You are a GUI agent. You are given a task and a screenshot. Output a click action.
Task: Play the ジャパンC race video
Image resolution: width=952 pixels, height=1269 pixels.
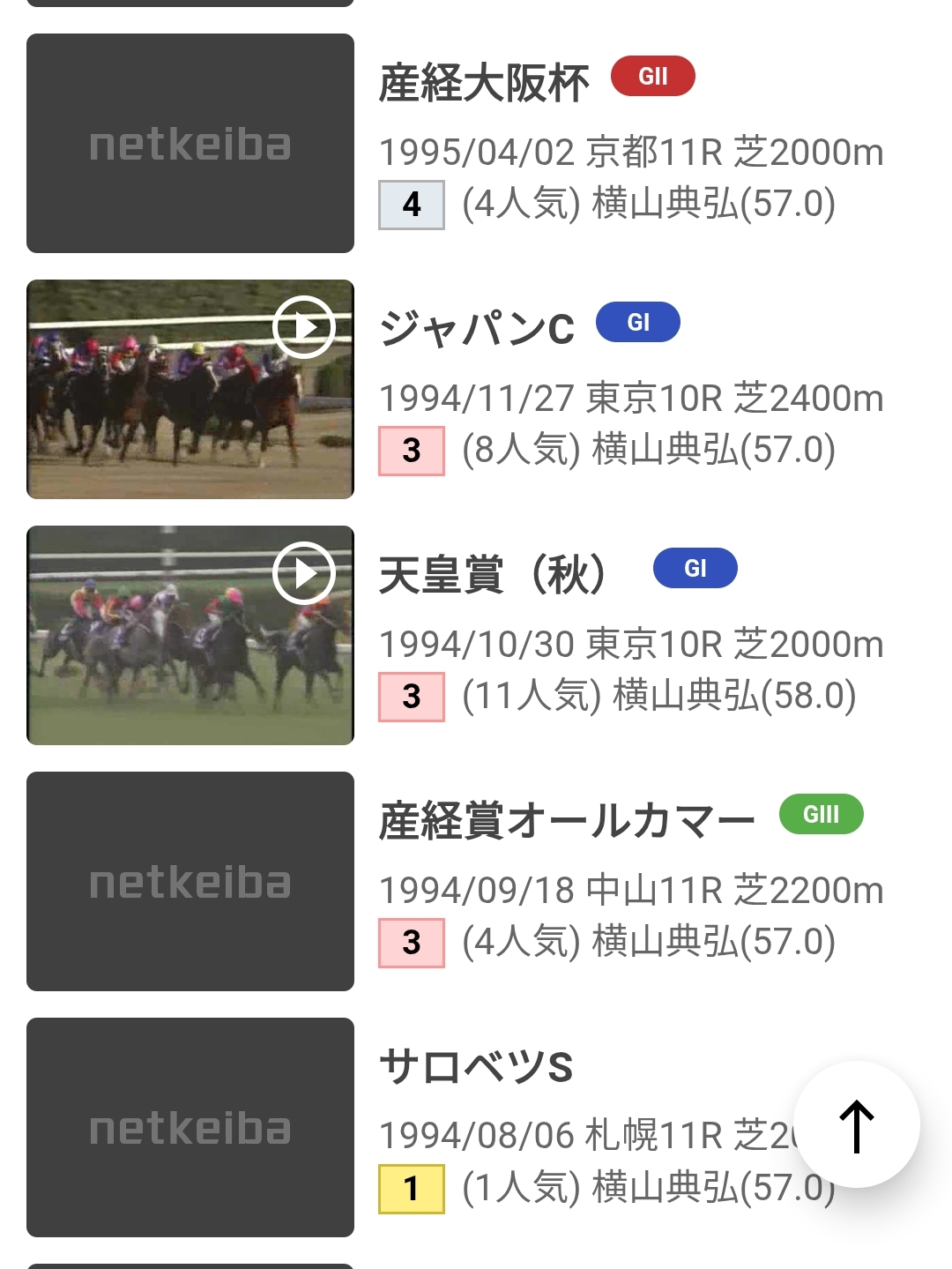click(x=303, y=327)
